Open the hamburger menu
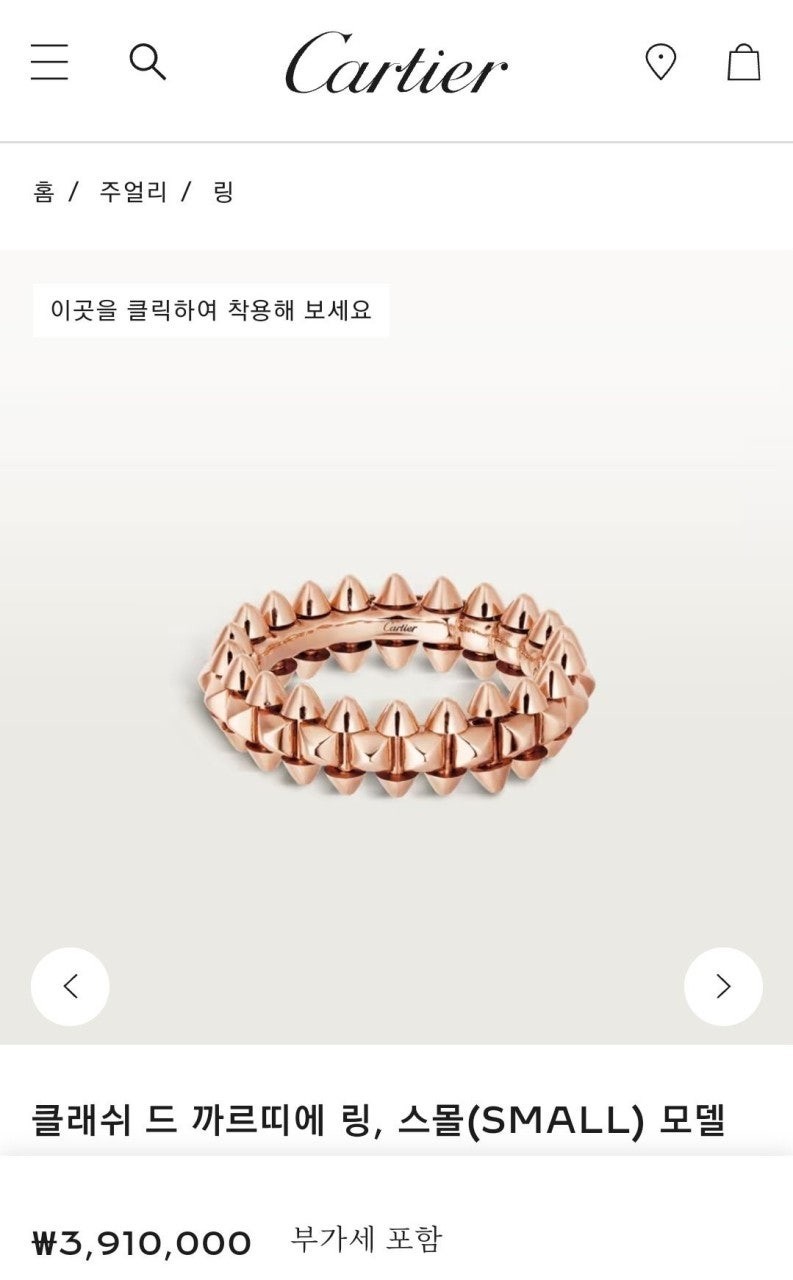This screenshot has width=793, height=1280. point(49,62)
